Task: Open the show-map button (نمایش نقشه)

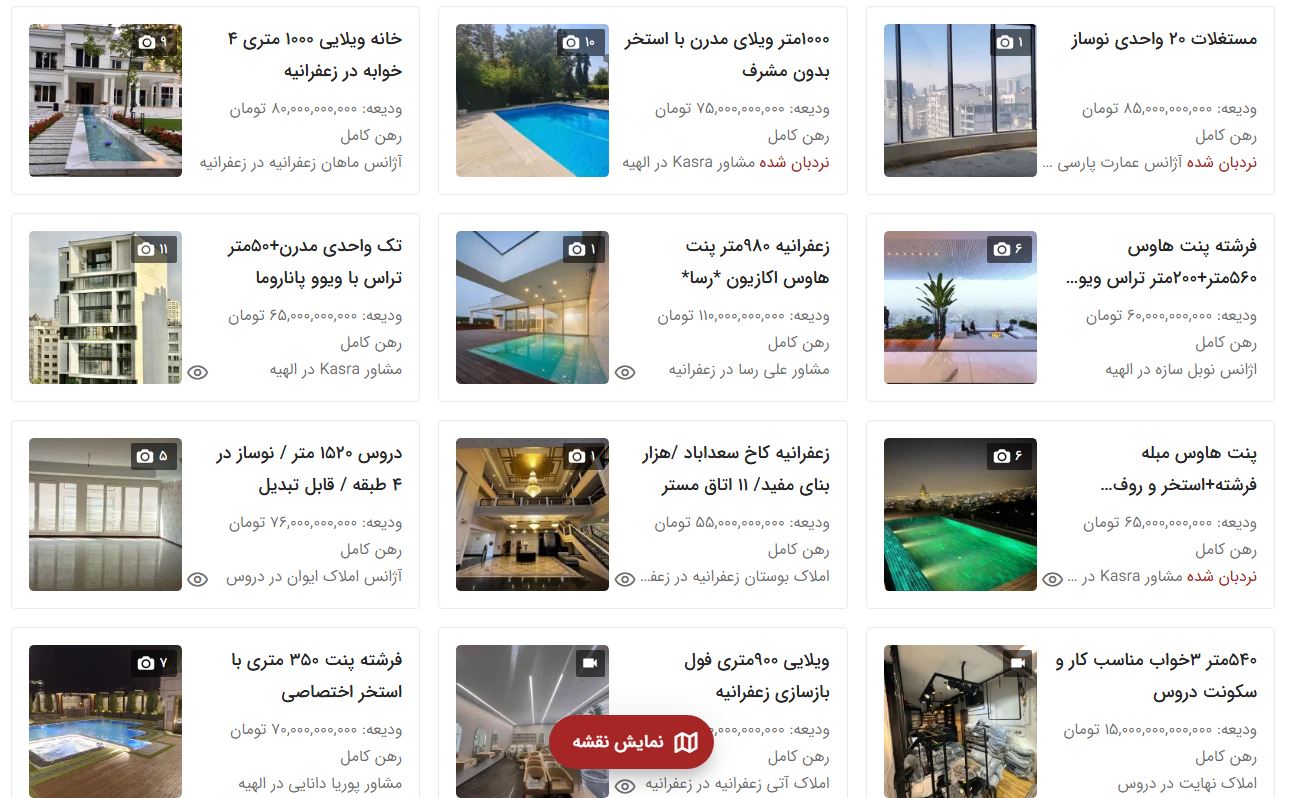Action: click(631, 742)
